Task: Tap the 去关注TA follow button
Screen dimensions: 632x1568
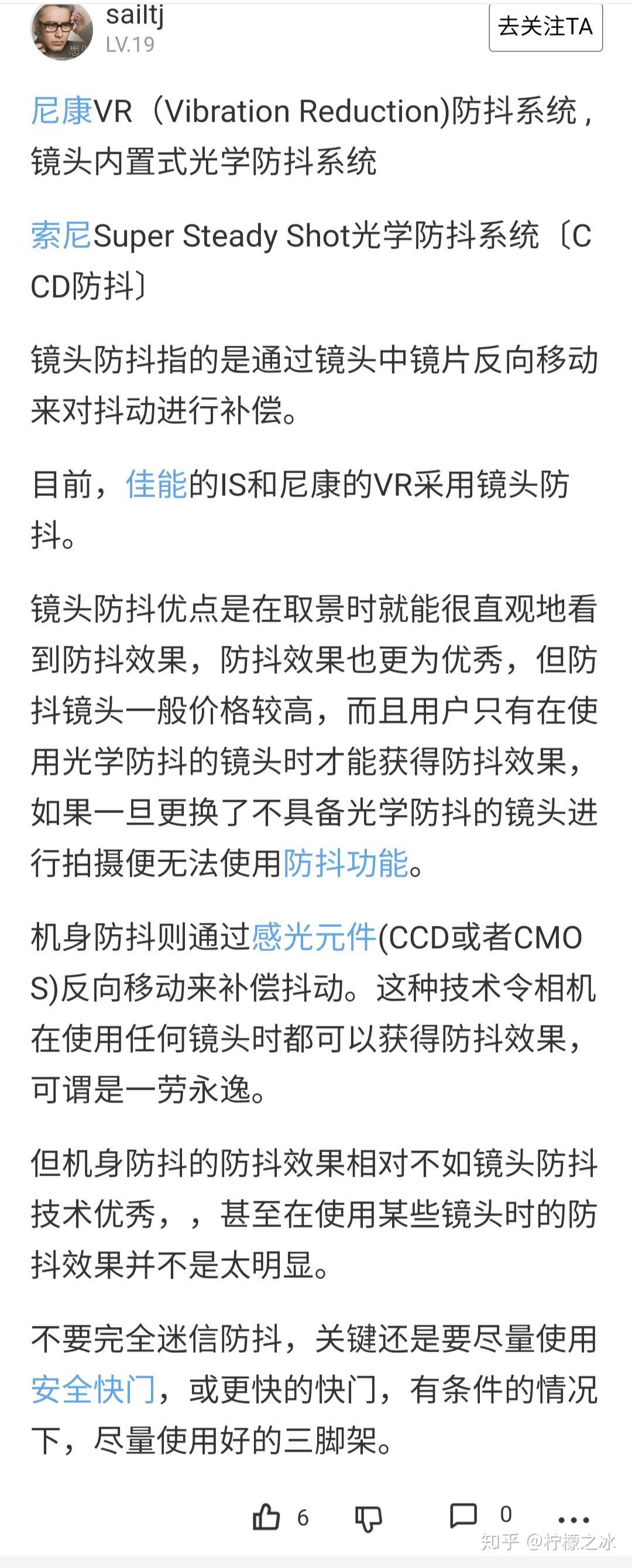Action: 545,26
